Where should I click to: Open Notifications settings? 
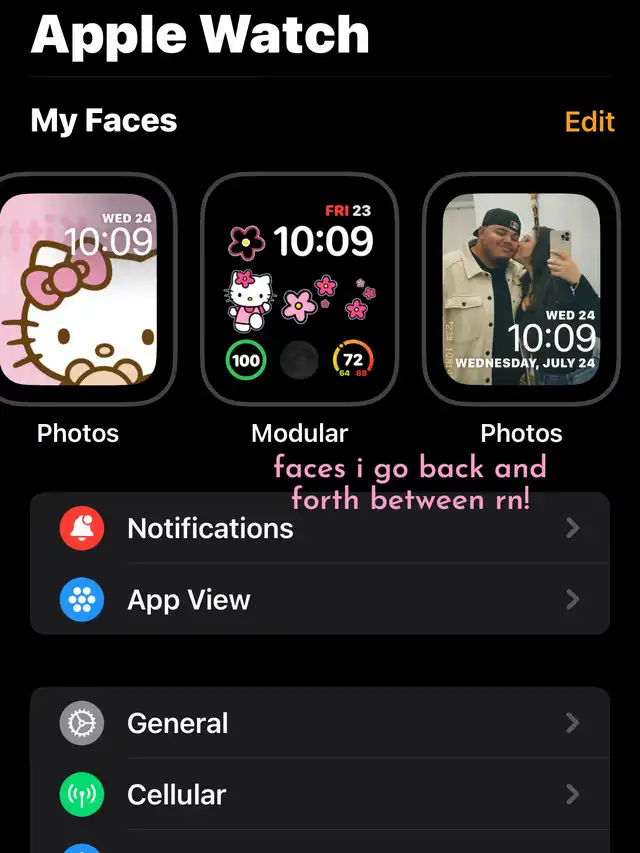pos(319,528)
